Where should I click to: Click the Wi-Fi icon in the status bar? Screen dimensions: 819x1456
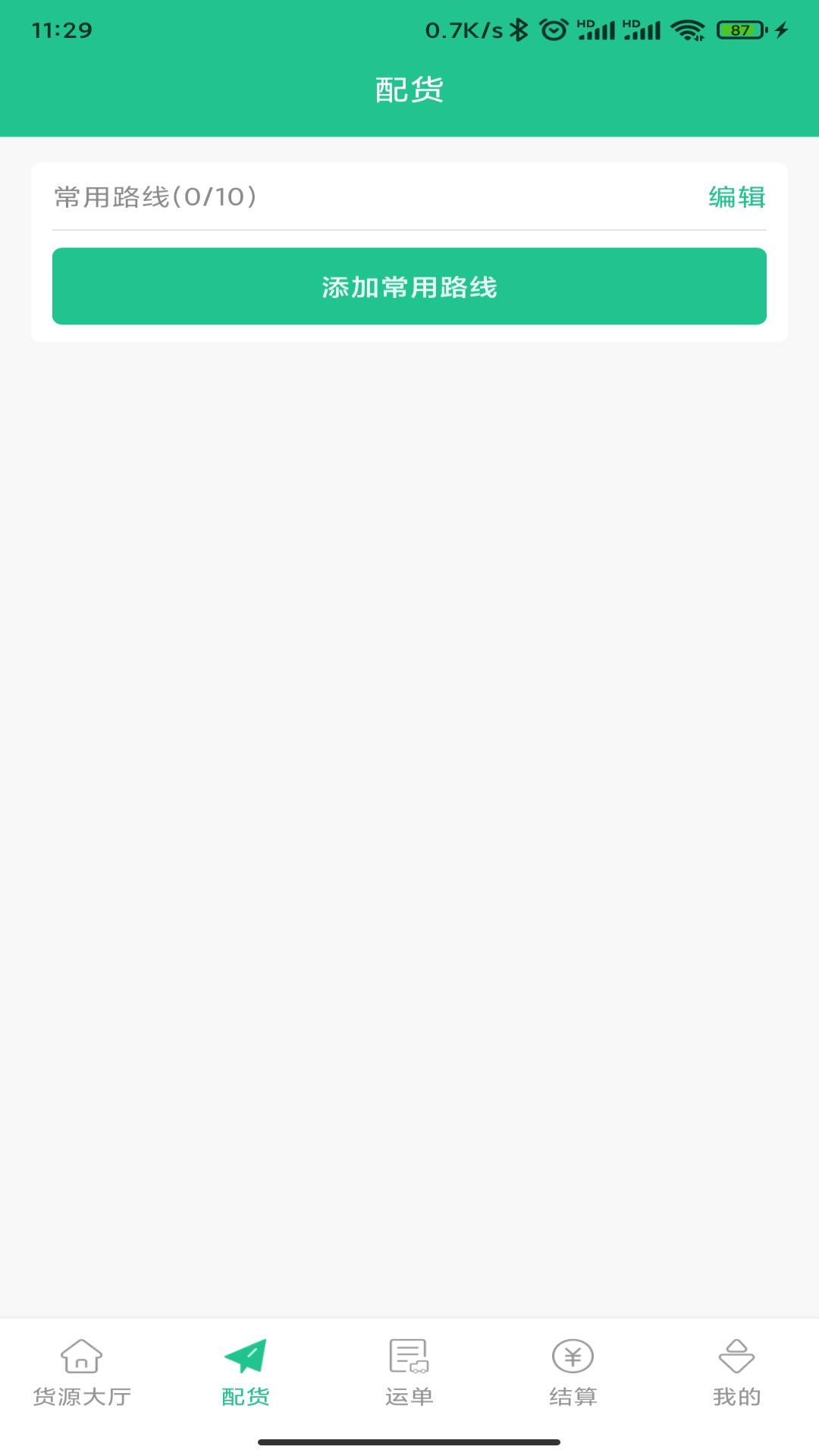coord(689,29)
